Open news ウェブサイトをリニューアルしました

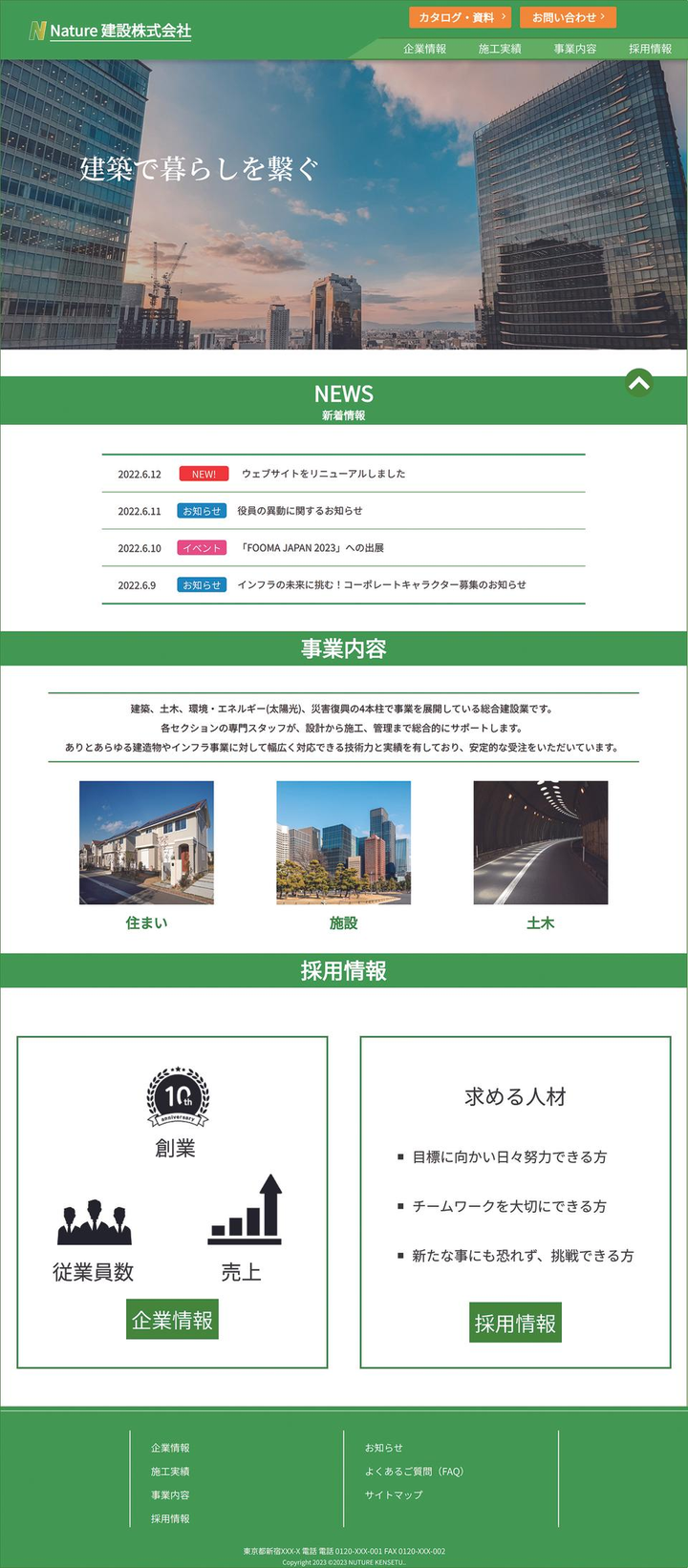(x=323, y=474)
